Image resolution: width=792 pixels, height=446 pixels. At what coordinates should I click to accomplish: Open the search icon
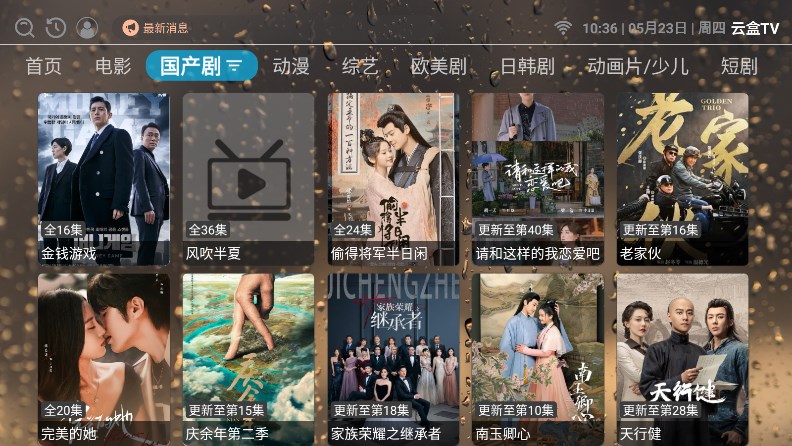[x=24, y=28]
